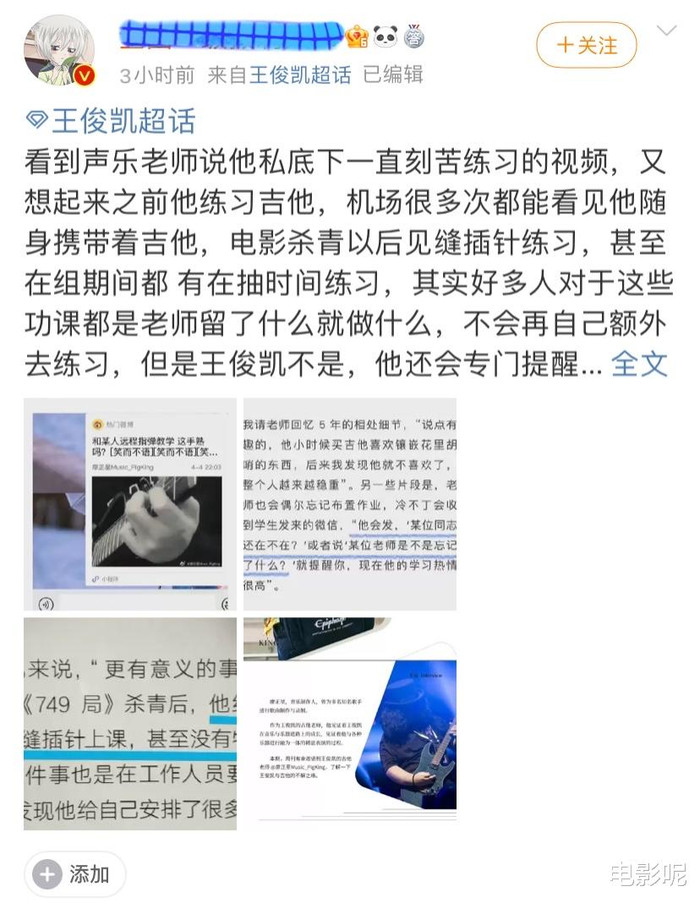Screen dimensions: 700x904
Task: Open the guitarist on stage image
Action: (x=349, y=724)
